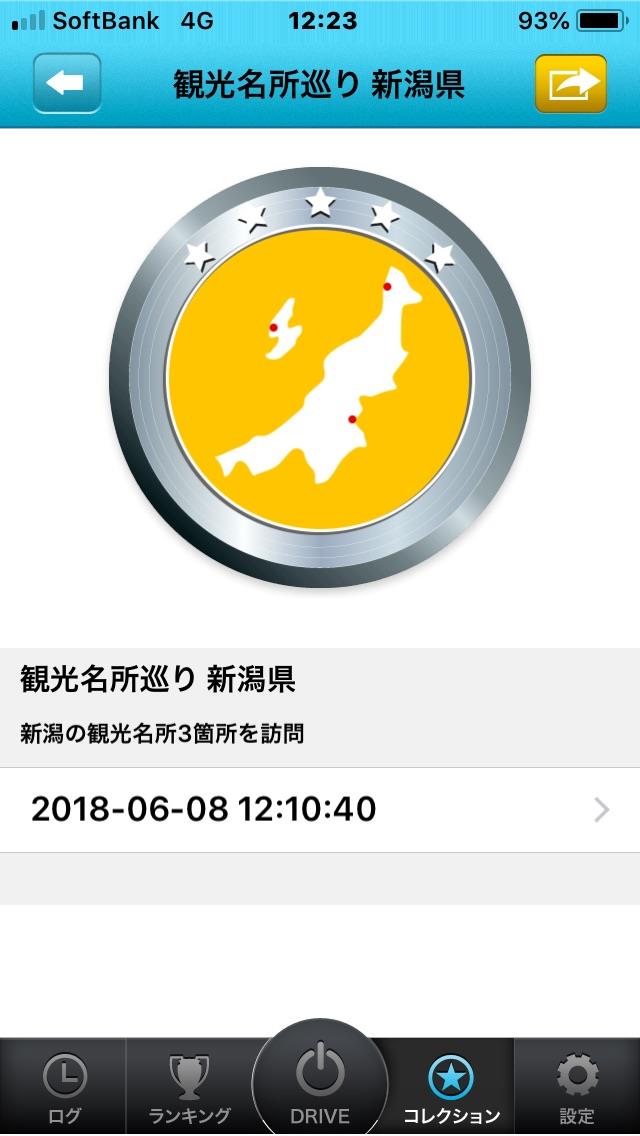Open the 設定 tab
The height and width of the screenshot is (1136, 640).
pos(577,1088)
